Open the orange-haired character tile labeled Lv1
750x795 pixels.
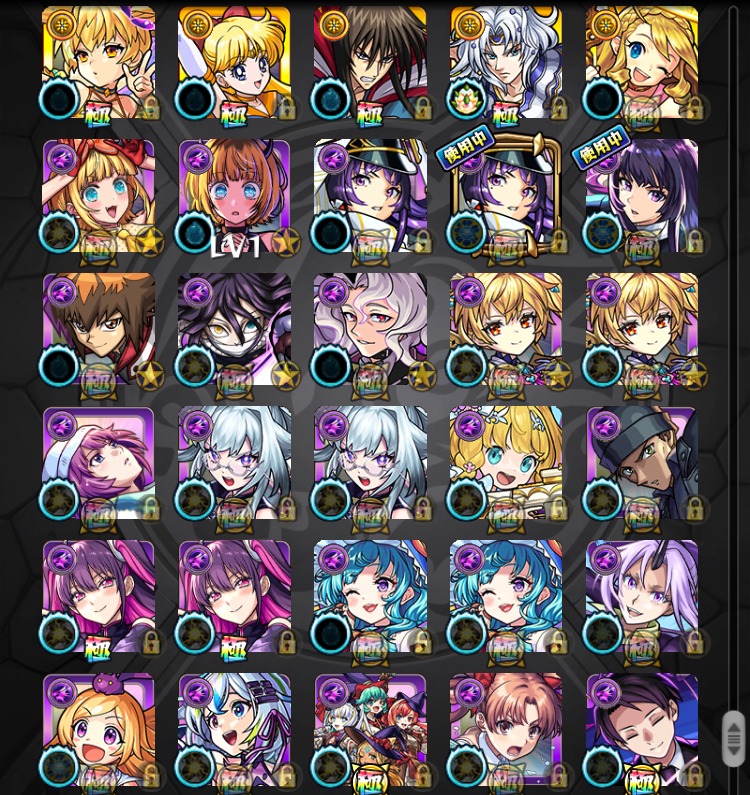[x=234, y=196]
